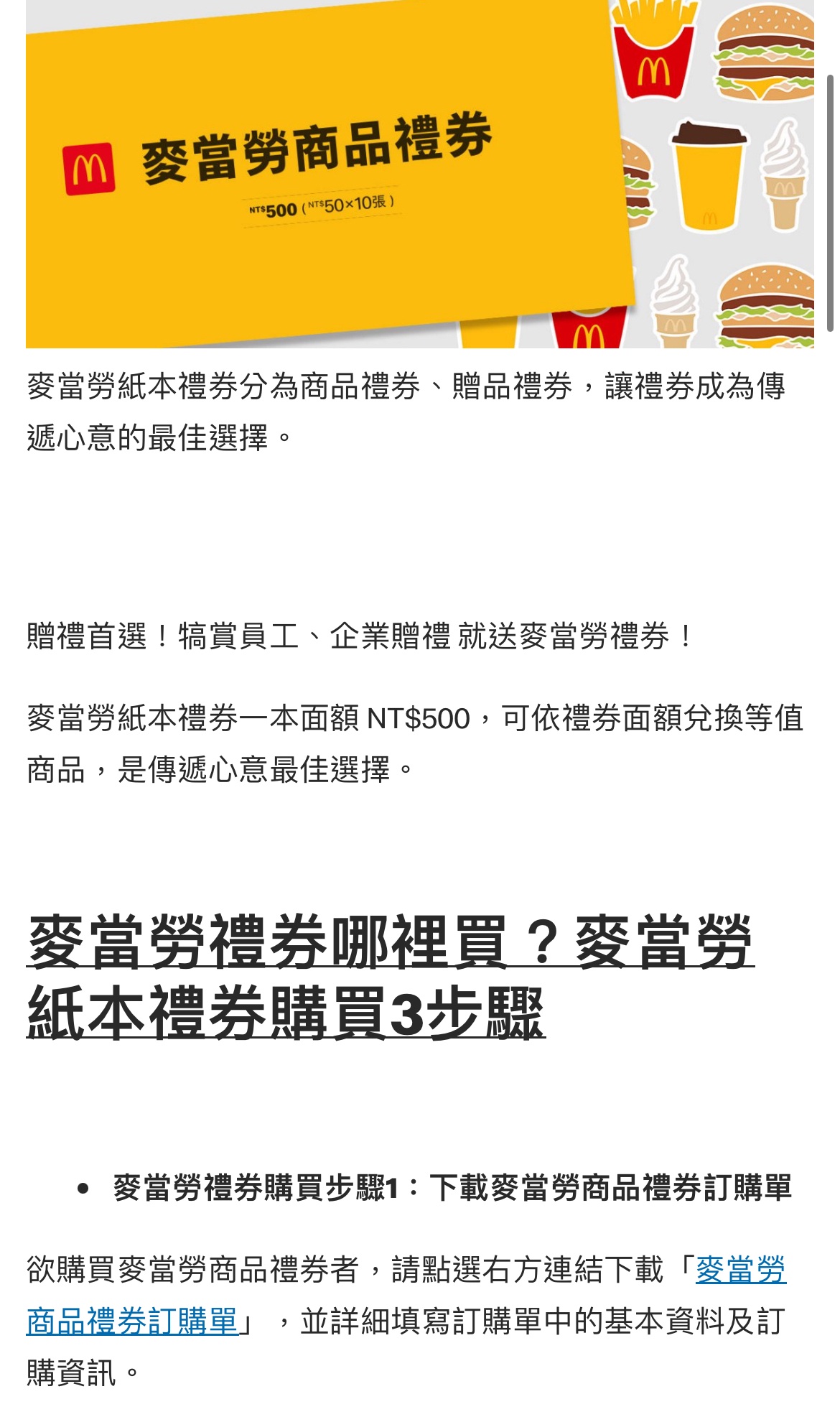Image resolution: width=840 pixels, height=1417 pixels.
Task: Open the 麥當勞商品禮券訂購單 download link
Action: point(132,1320)
